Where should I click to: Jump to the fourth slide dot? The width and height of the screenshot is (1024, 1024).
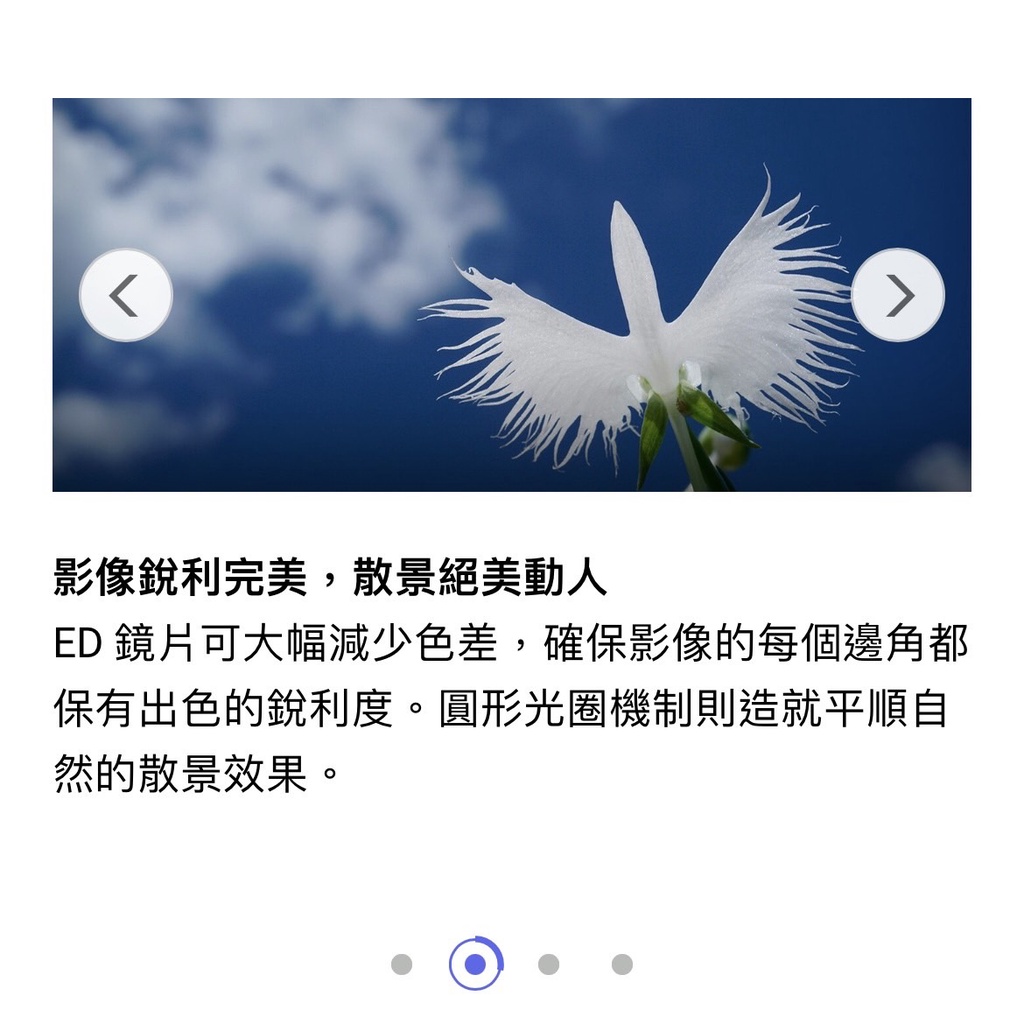[622, 964]
